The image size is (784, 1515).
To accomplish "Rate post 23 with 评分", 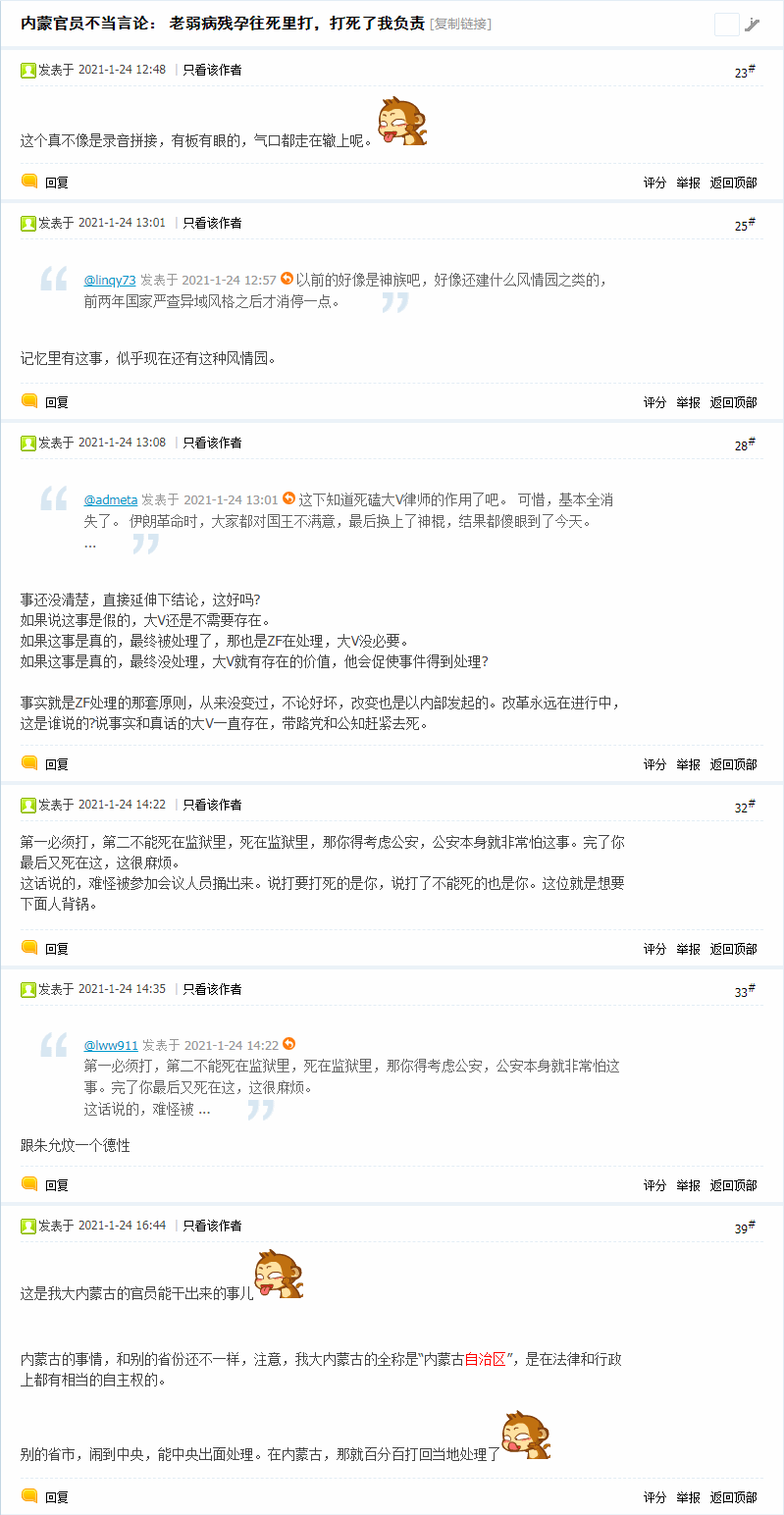I will [654, 183].
